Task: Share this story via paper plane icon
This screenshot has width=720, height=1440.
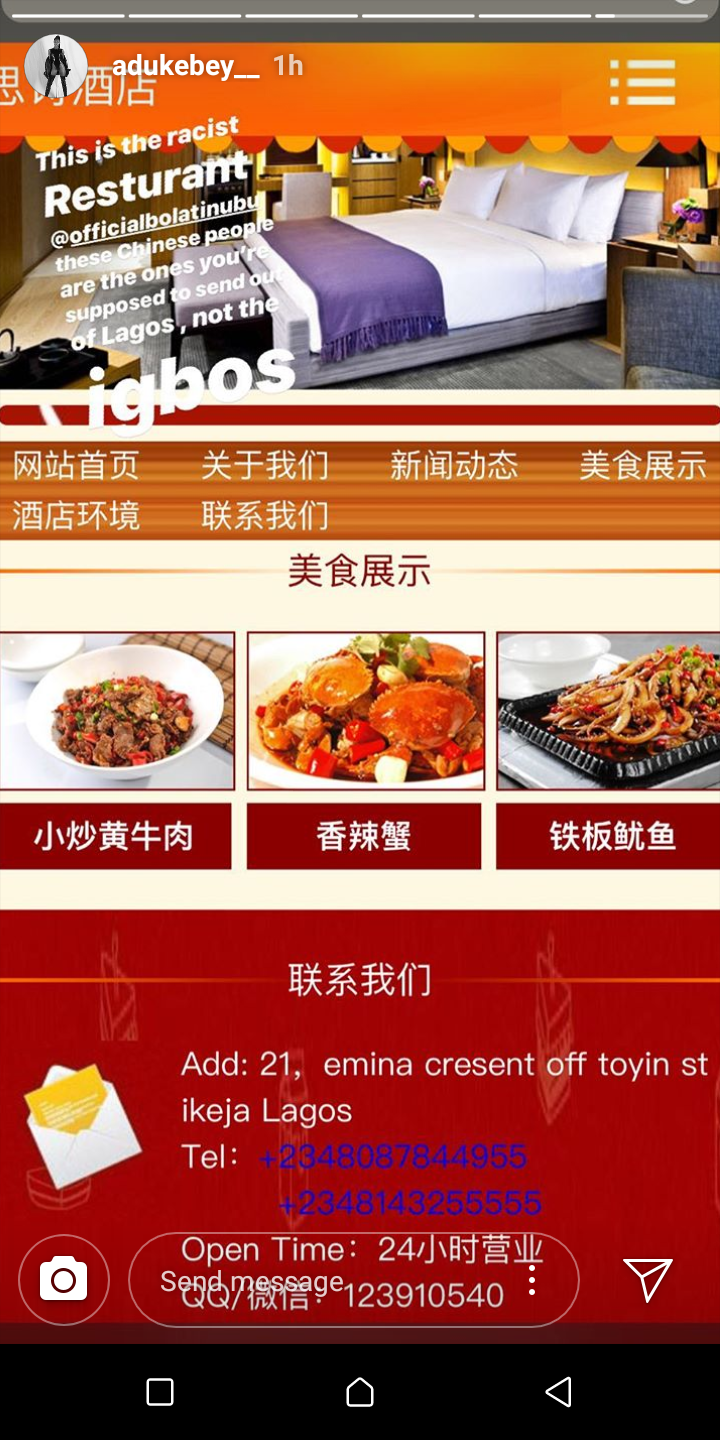Action: pyautogui.click(x=647, y=1280)
